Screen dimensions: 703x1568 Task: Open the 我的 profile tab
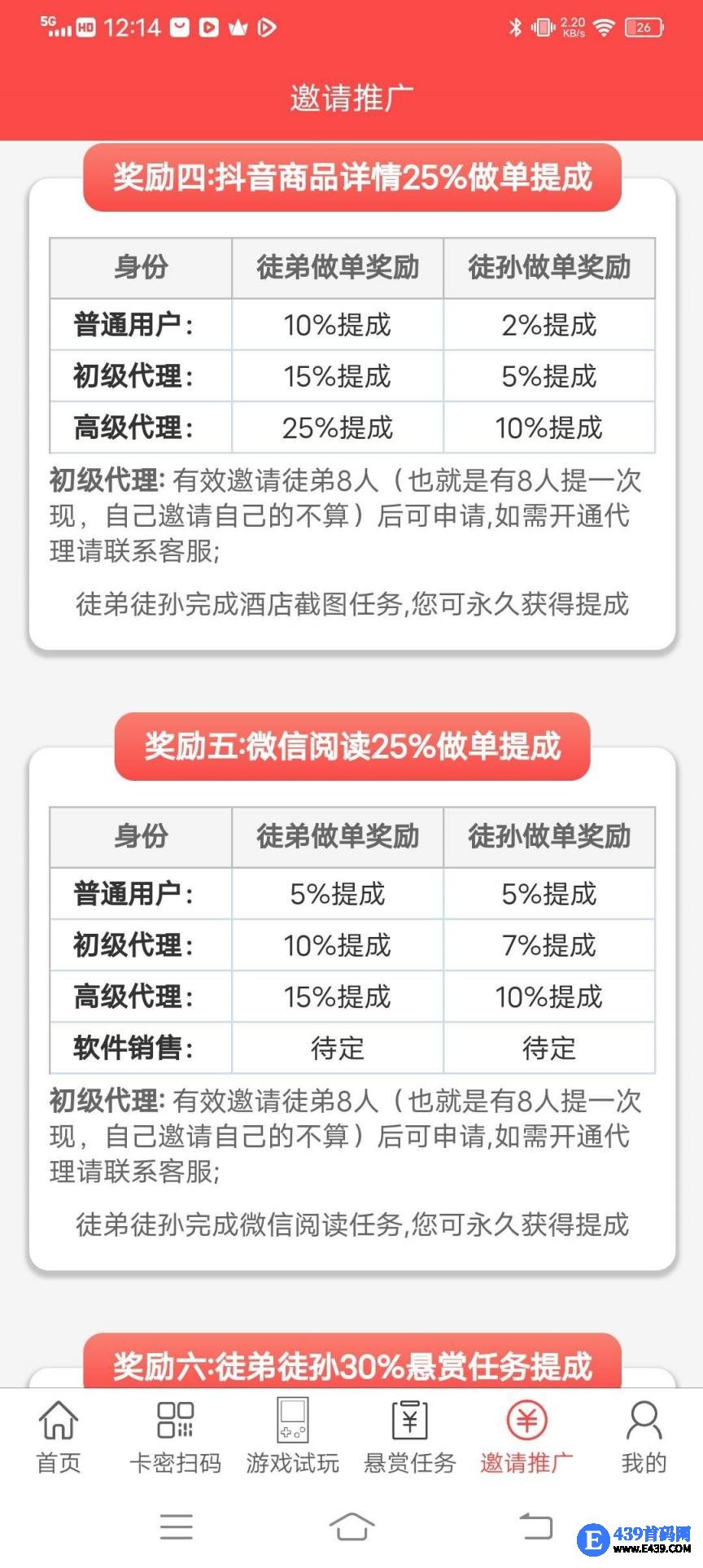644,1438
